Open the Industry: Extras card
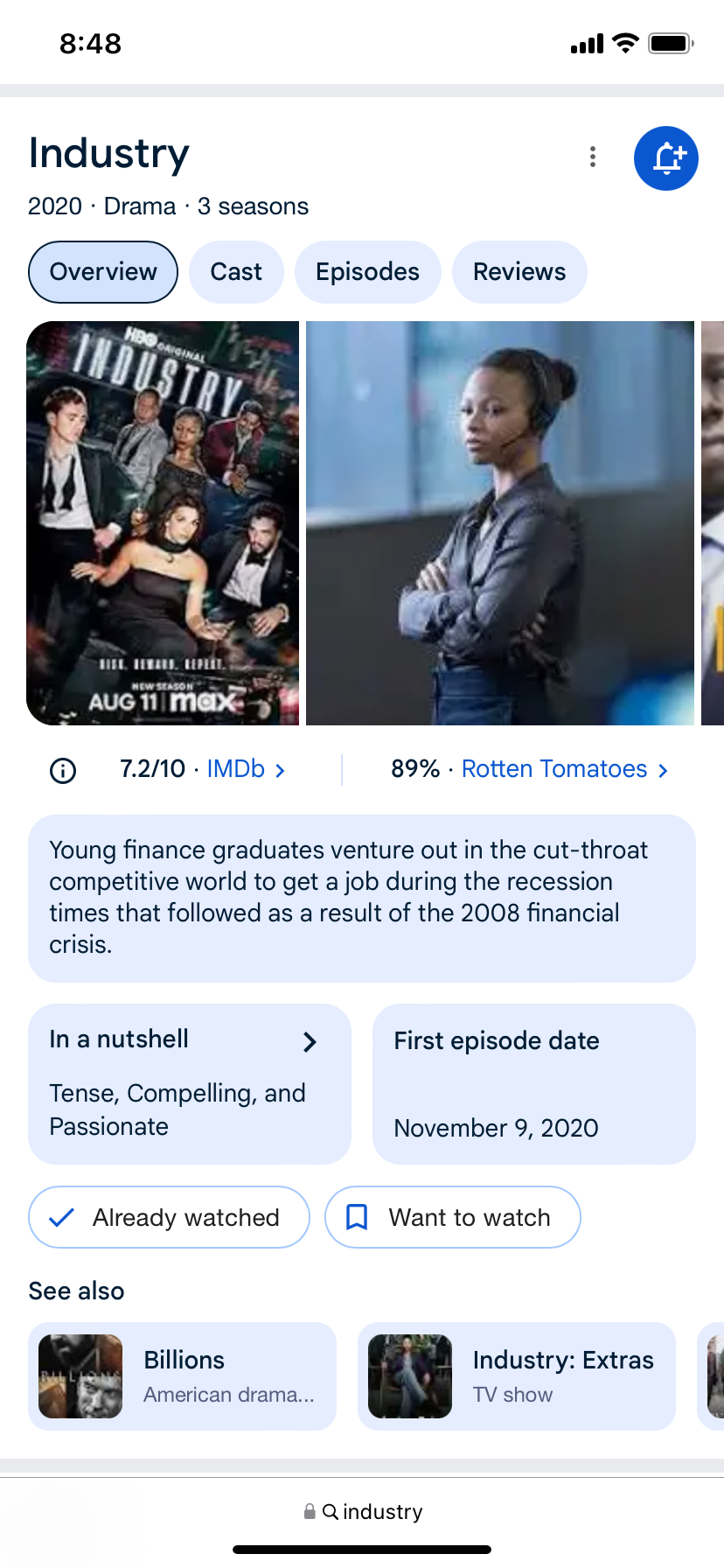The image size is (724, 1568). pyautogui.click(x=516, y=1376)
